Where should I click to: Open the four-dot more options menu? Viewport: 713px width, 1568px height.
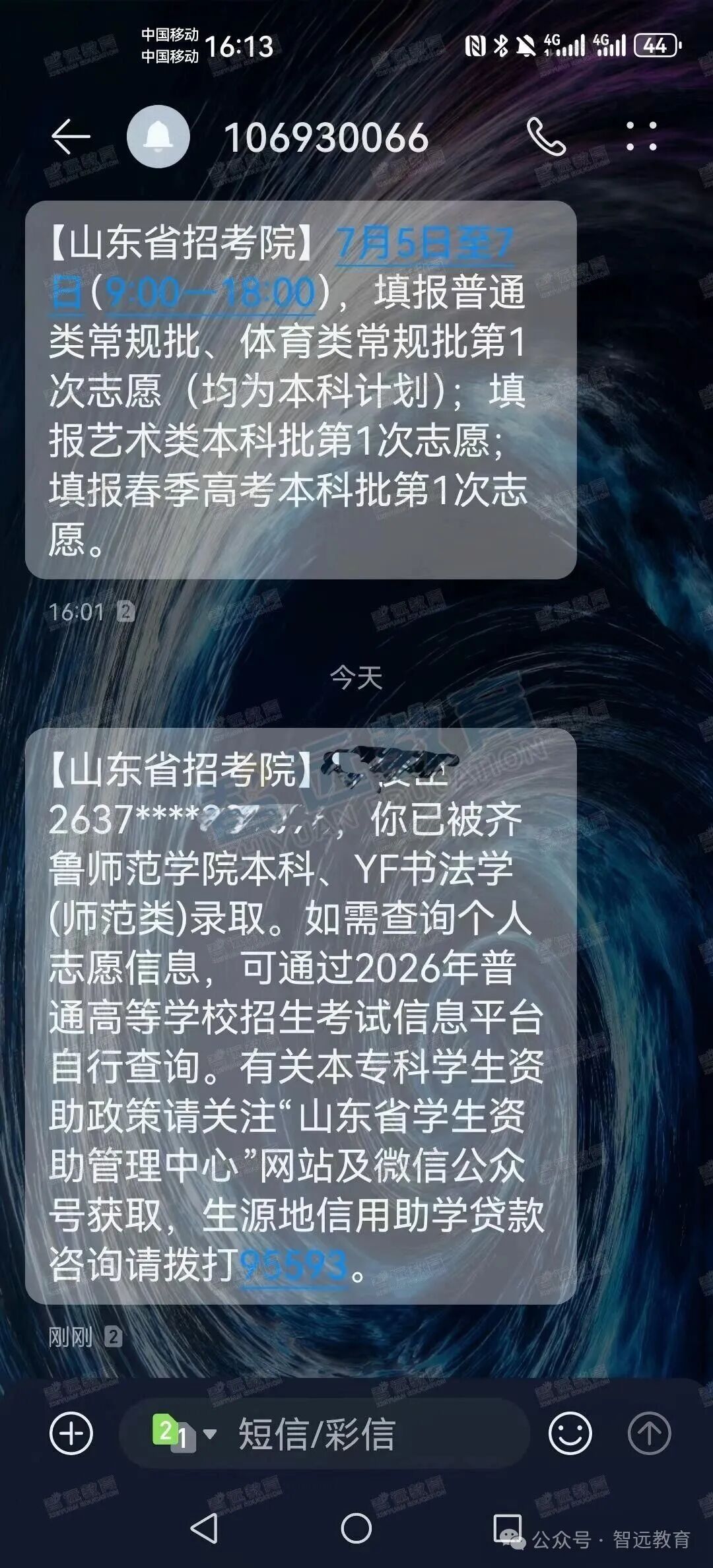(641, 137)
